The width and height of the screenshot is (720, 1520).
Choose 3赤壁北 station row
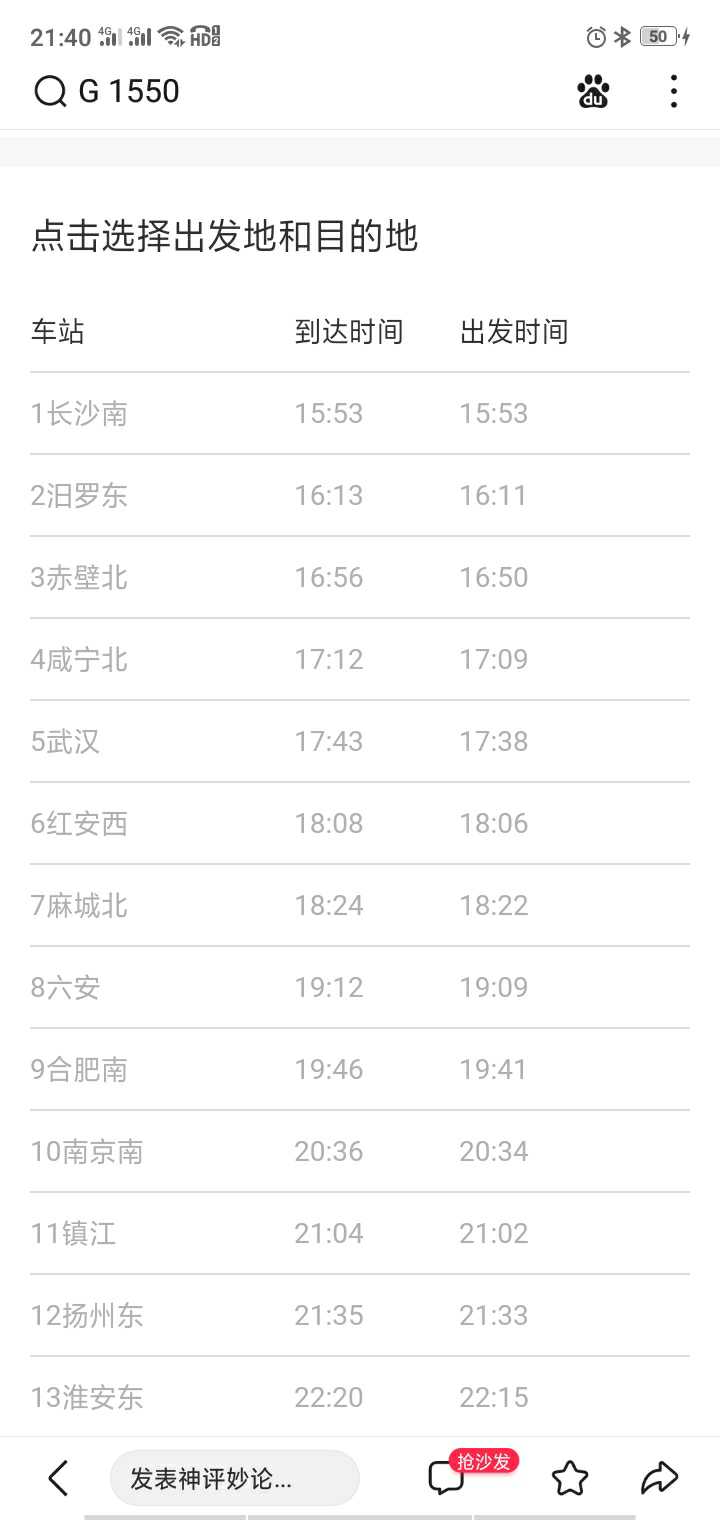coord(360,577)
